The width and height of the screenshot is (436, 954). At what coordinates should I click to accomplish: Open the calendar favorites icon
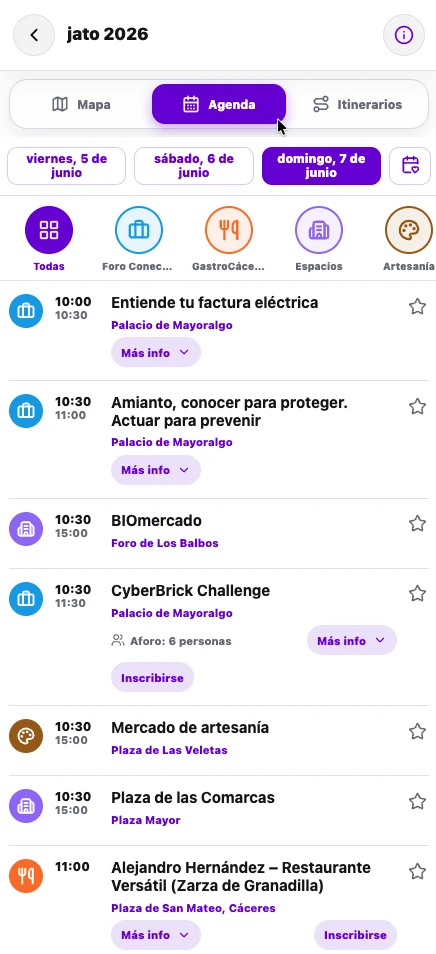click(410, 165)
